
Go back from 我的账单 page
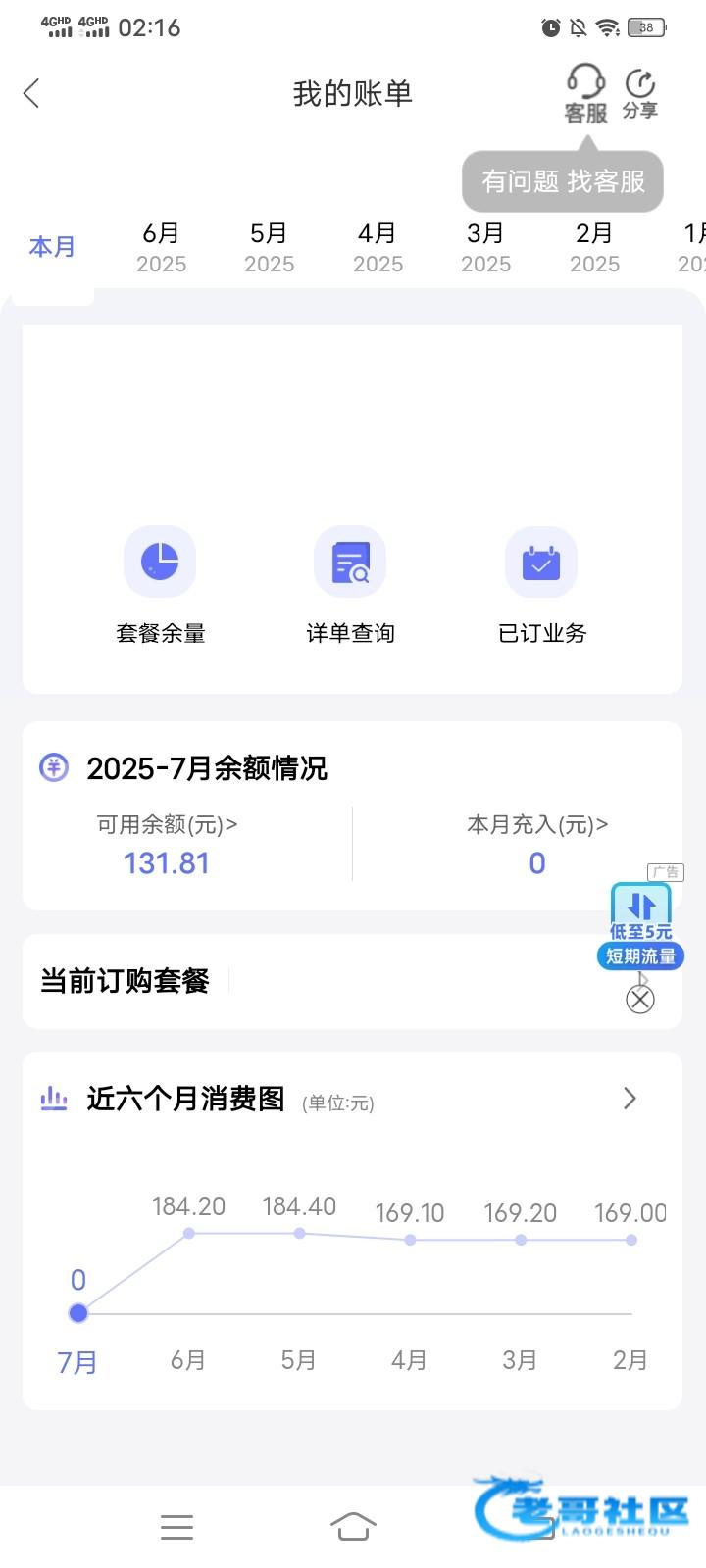(31, 94)
